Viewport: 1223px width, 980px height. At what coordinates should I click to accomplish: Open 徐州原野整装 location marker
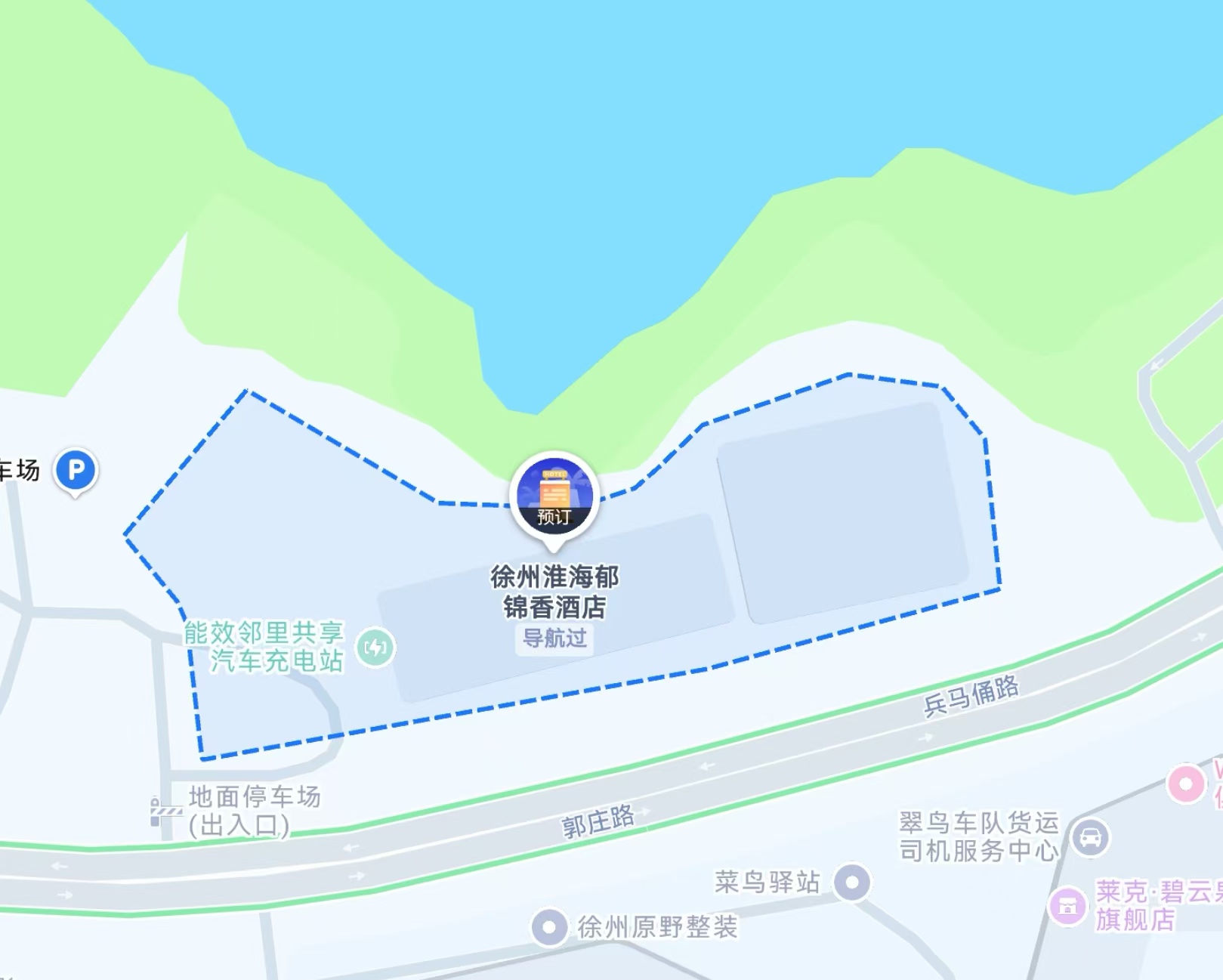(549, 926)
